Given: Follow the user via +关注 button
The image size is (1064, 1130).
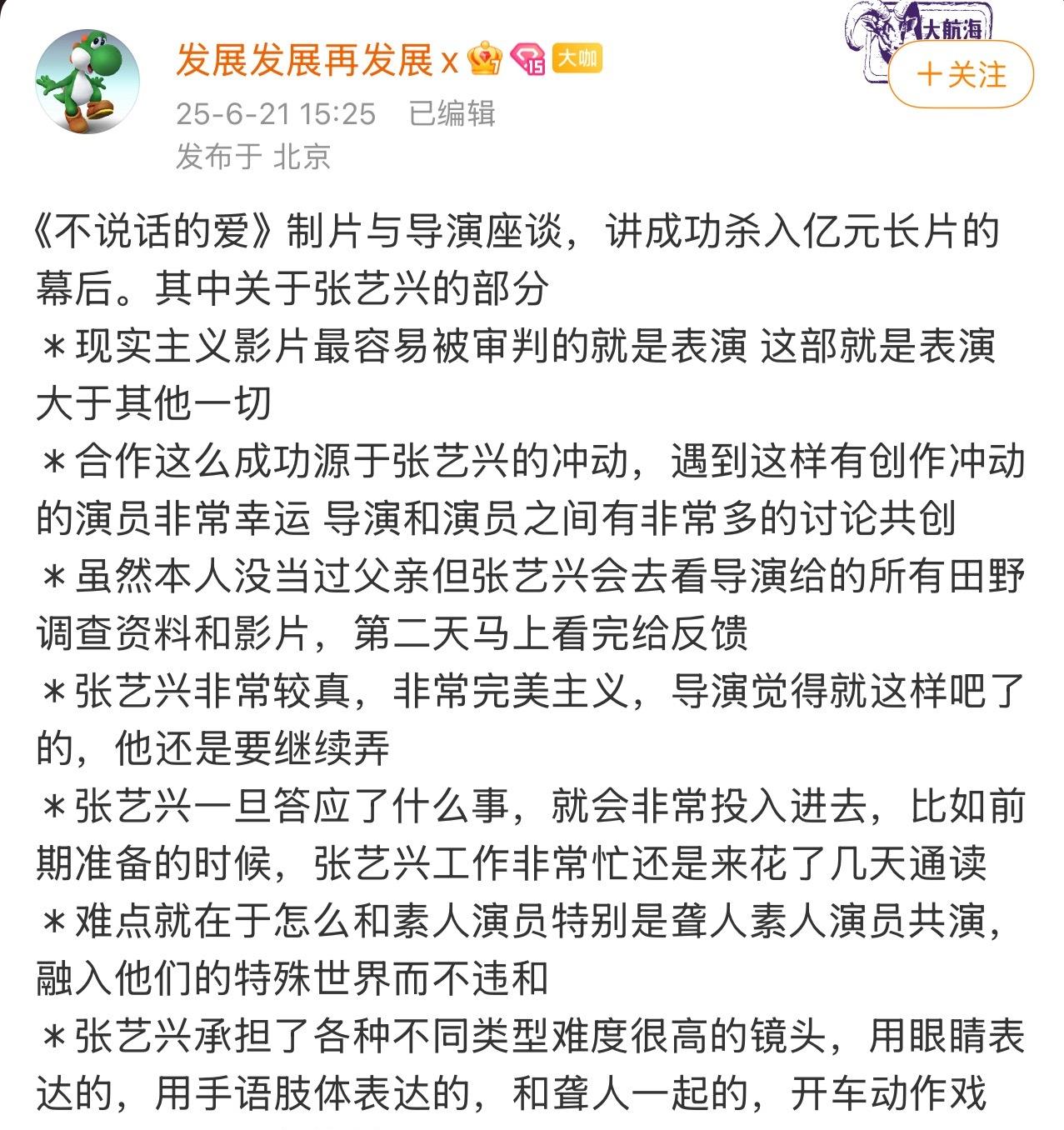Looking at the screenshot, I should pyautogui.click(x=961, y=75).
